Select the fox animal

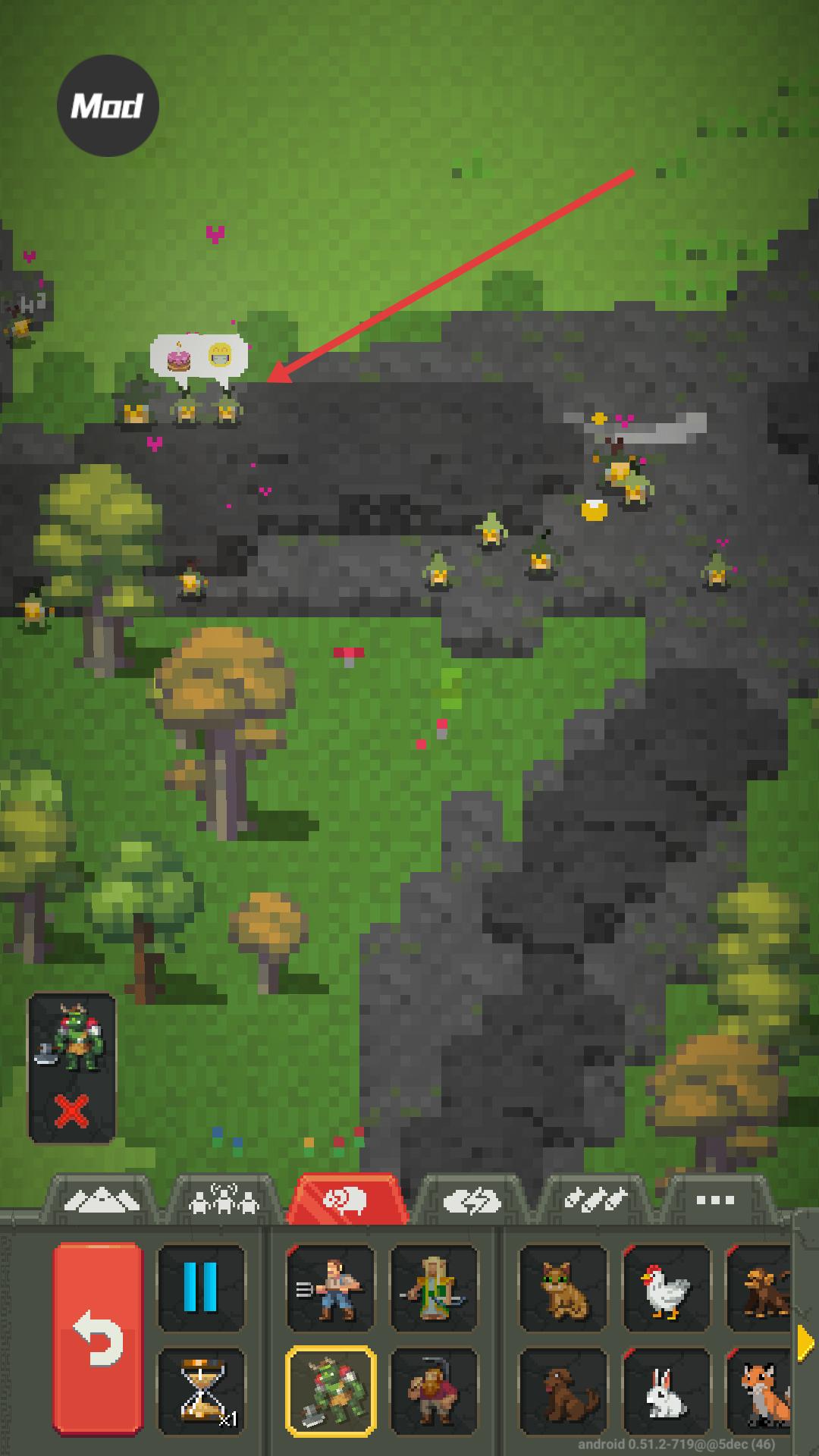761,1392
